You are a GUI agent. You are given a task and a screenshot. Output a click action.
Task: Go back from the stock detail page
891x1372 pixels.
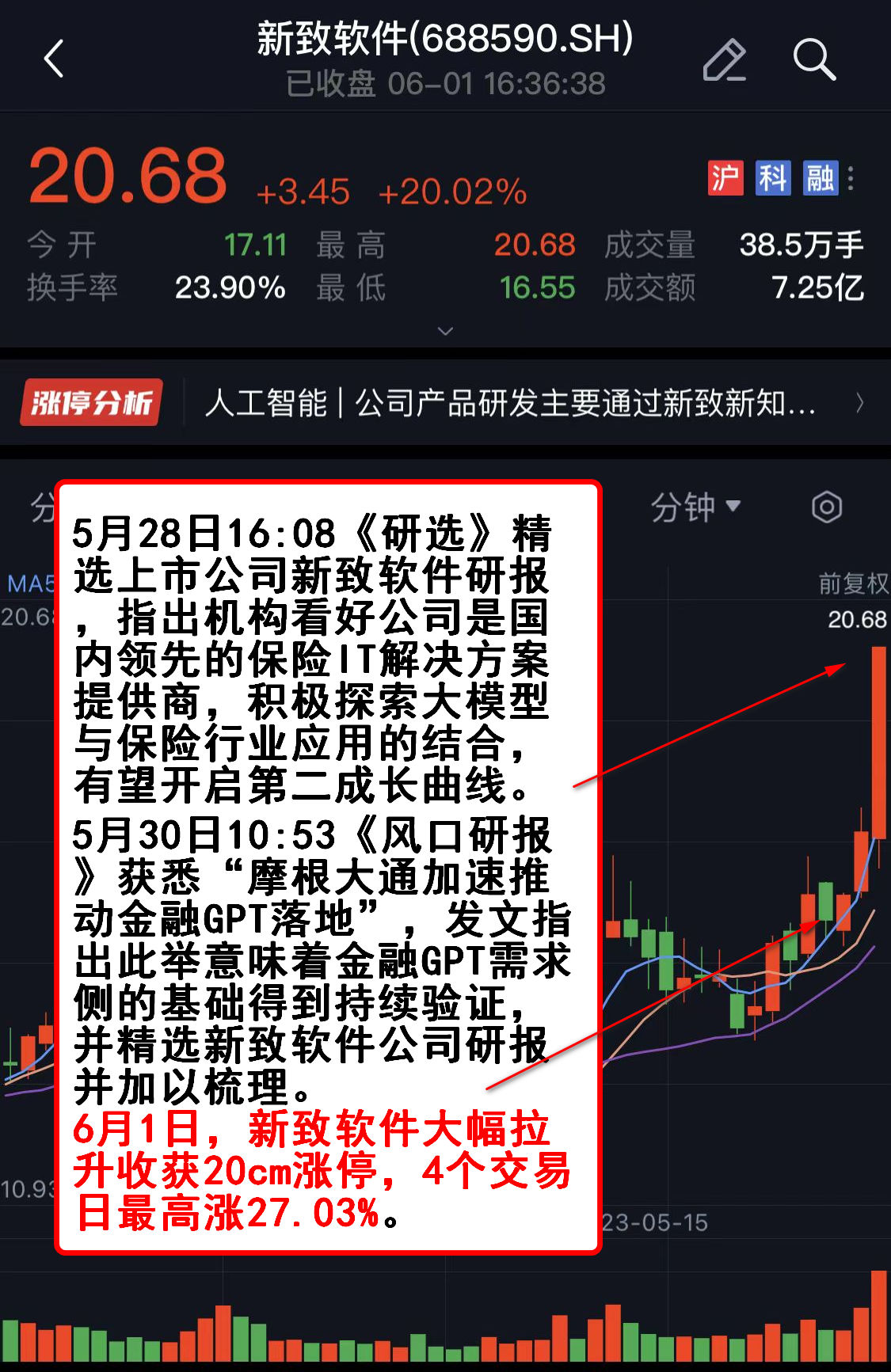point(54,59)
